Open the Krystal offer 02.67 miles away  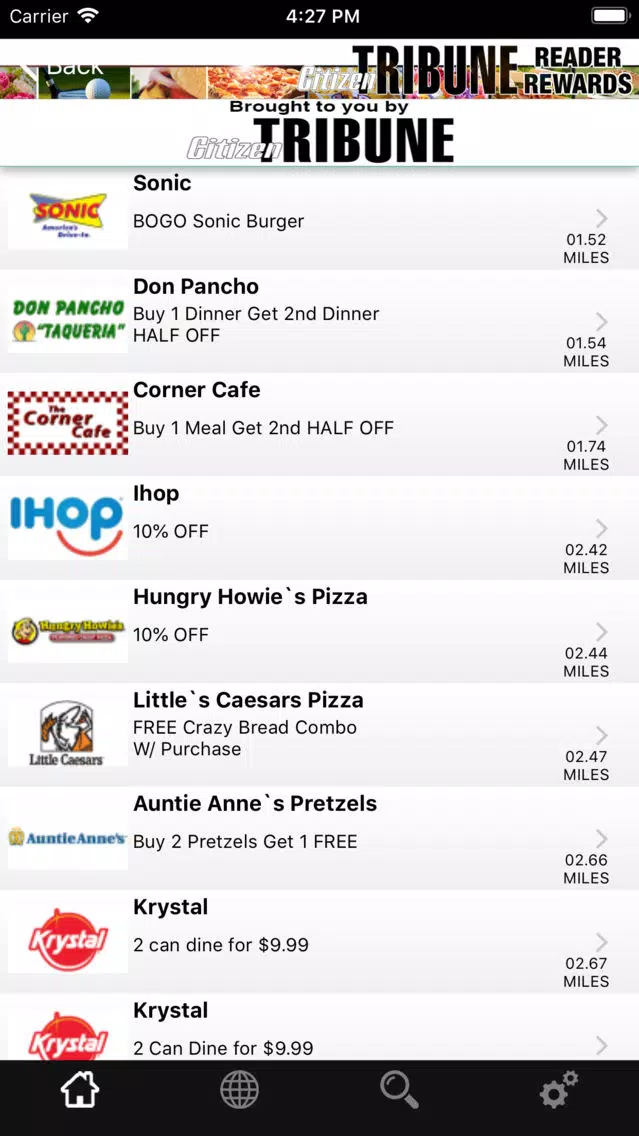(320, 942)
